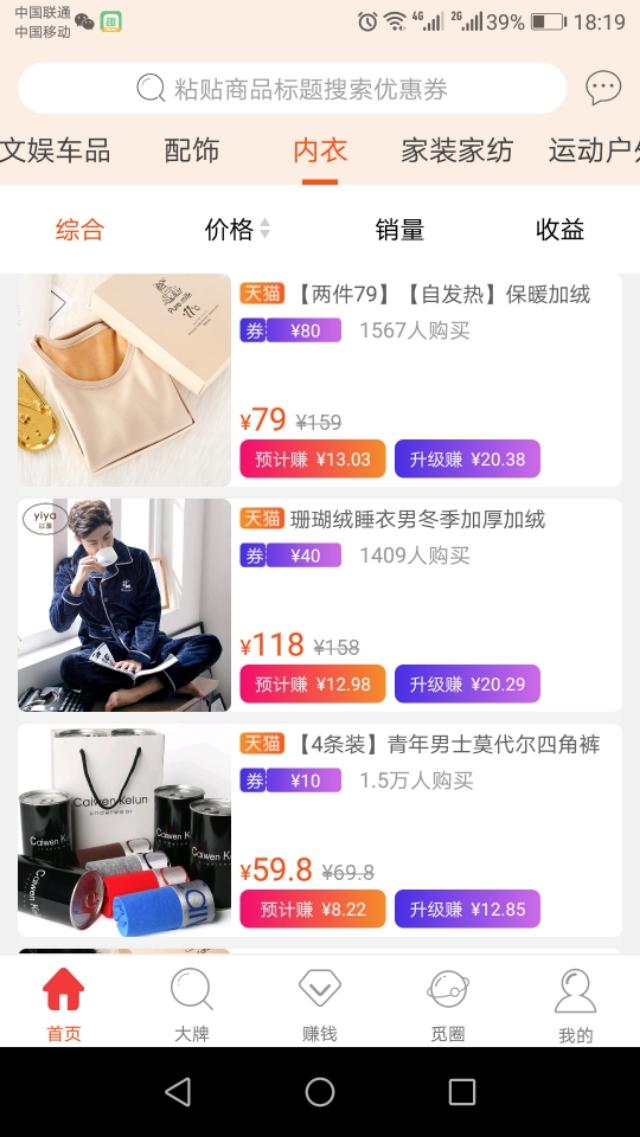Switch to the 觅圈 bottom tab

(447, 1003)
